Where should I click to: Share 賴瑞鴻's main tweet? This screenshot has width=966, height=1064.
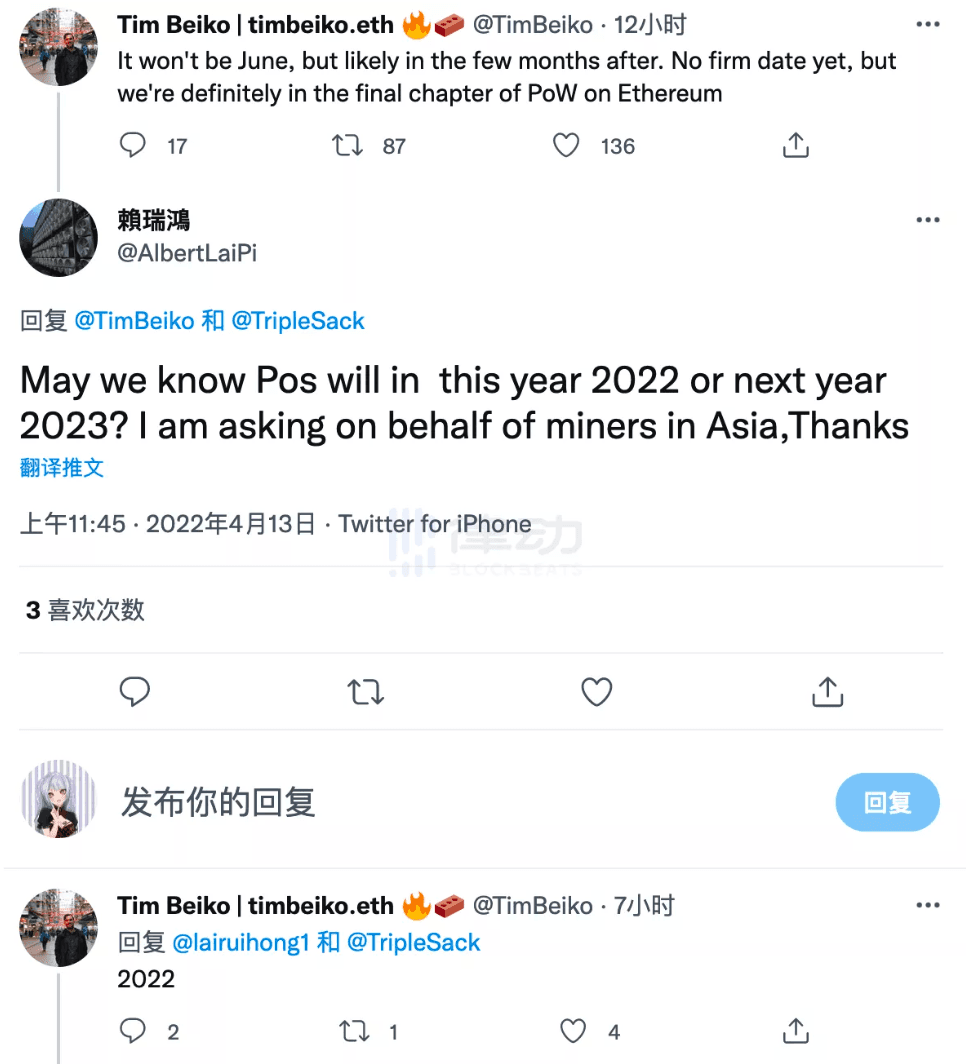point(827,691)
